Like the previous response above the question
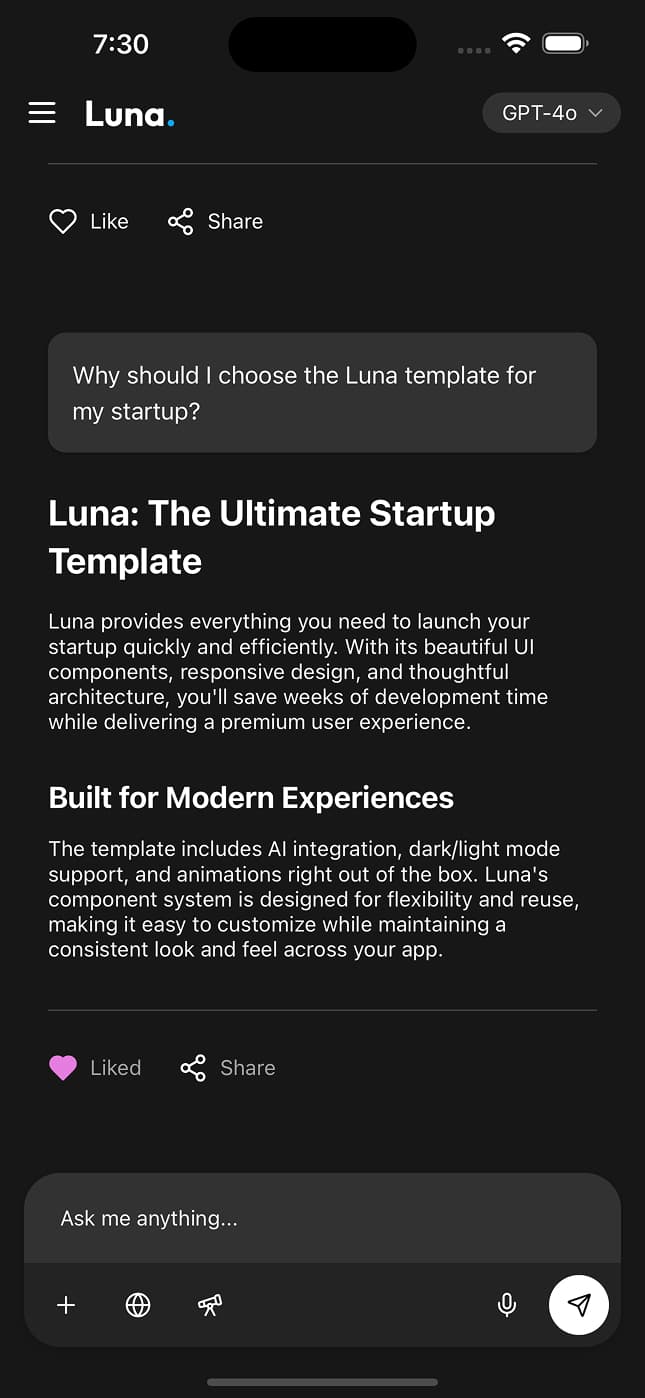Screen dimensions: 645x1398 pos(89,221)
